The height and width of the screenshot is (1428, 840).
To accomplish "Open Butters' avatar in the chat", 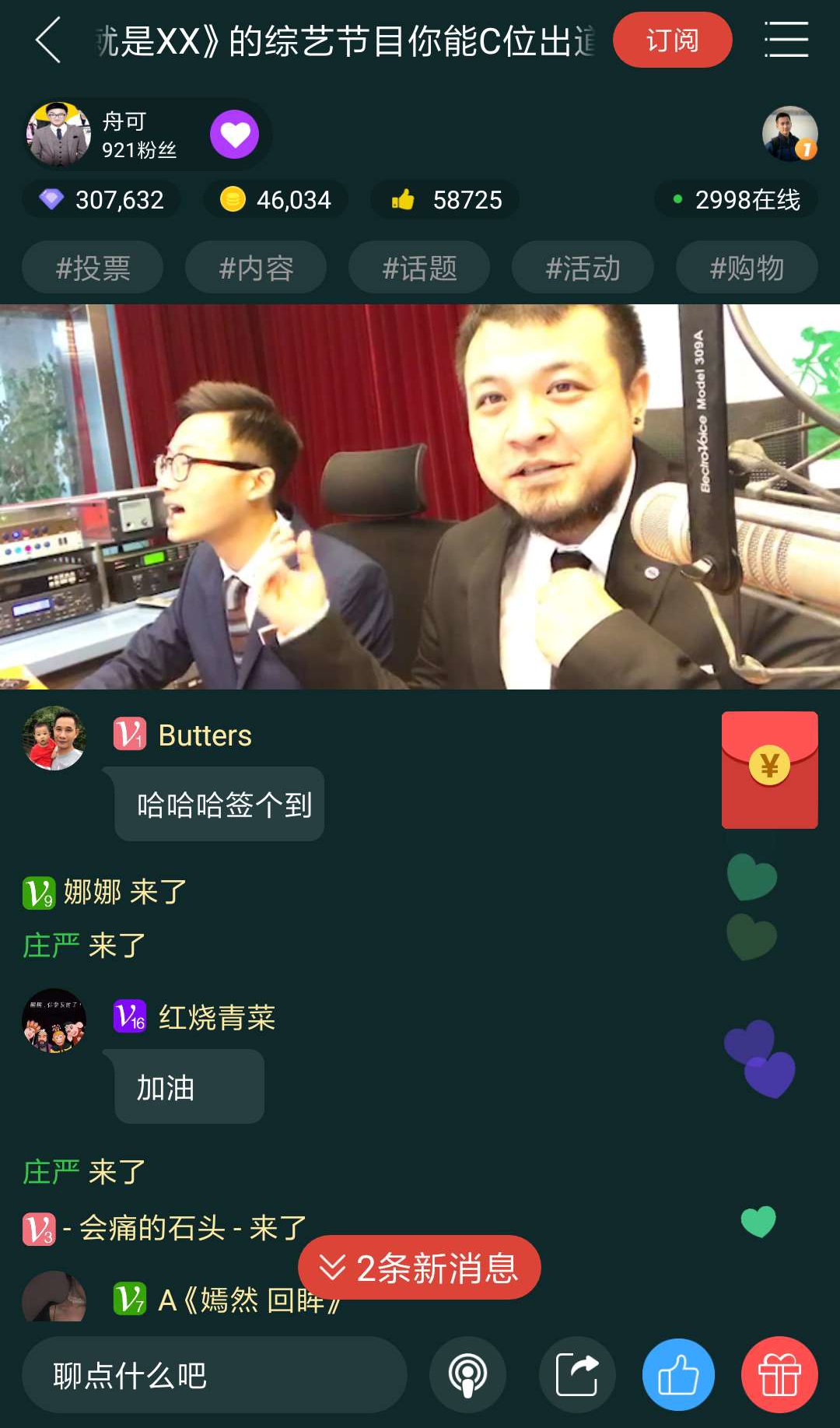I will [54, 738].
